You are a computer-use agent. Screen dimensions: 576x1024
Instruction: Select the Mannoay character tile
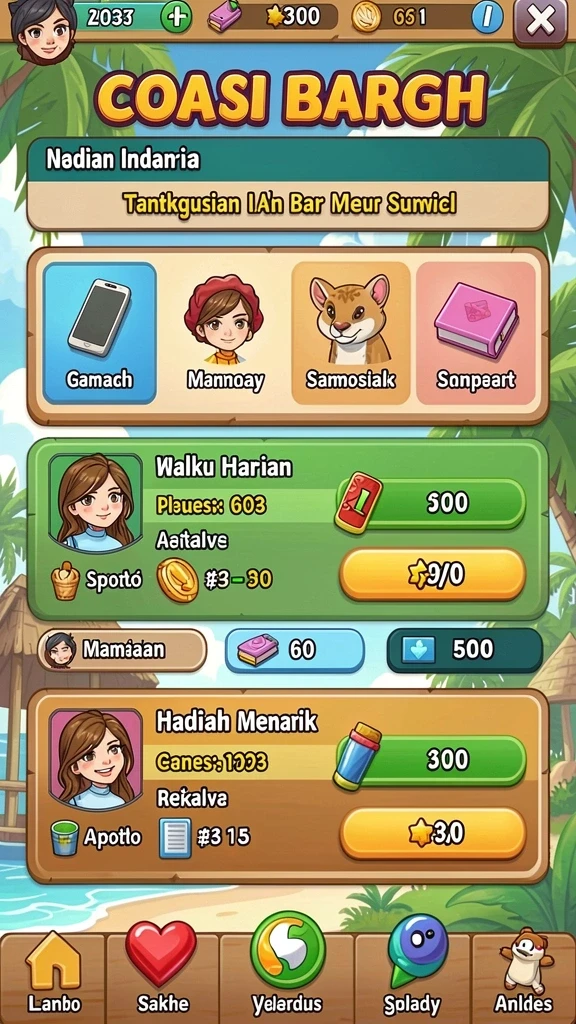225,333
